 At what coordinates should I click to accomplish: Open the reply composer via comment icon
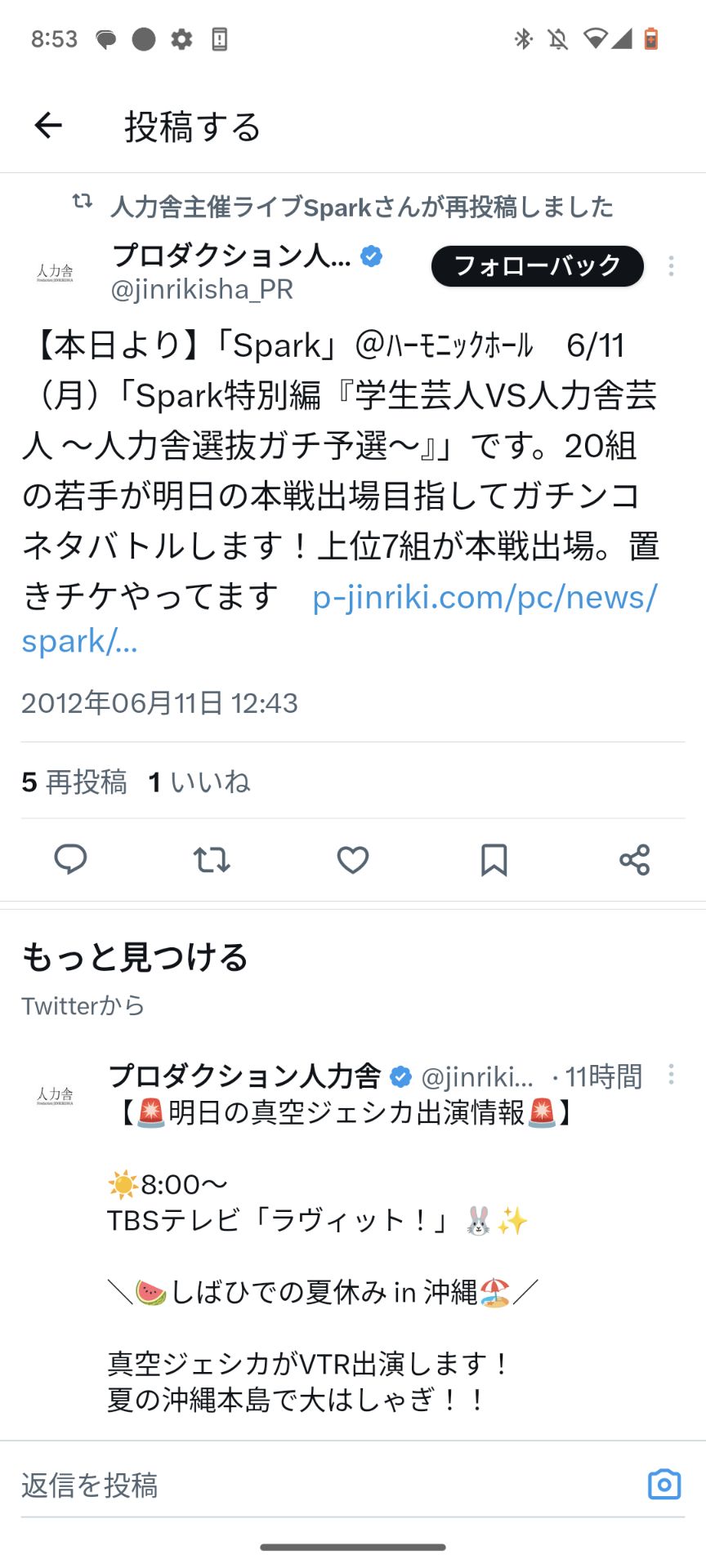click(70, 859)
